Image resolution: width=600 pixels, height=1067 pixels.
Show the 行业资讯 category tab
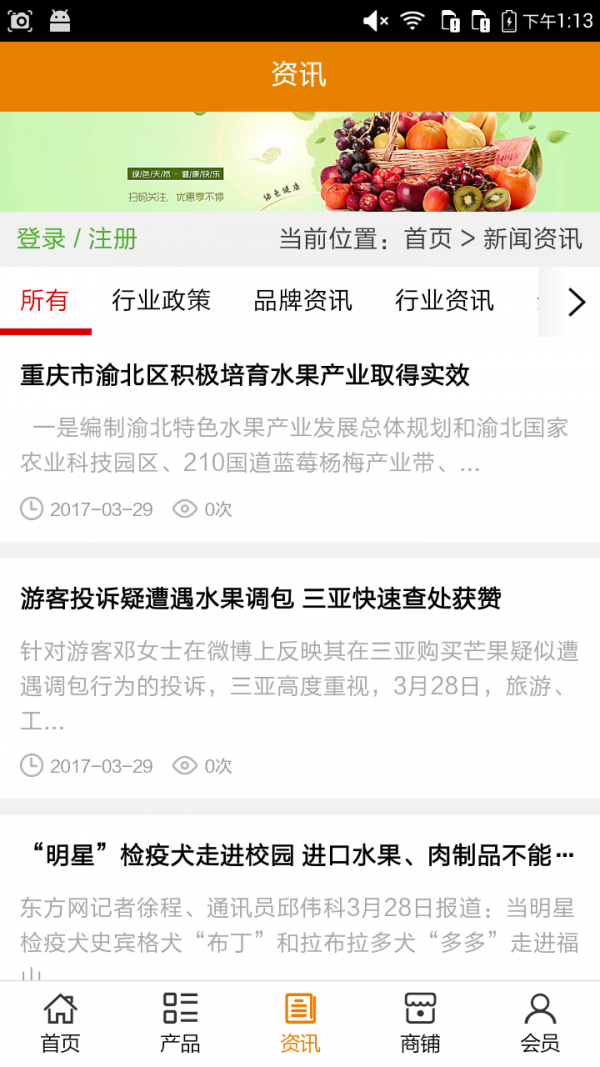(444, 300)
